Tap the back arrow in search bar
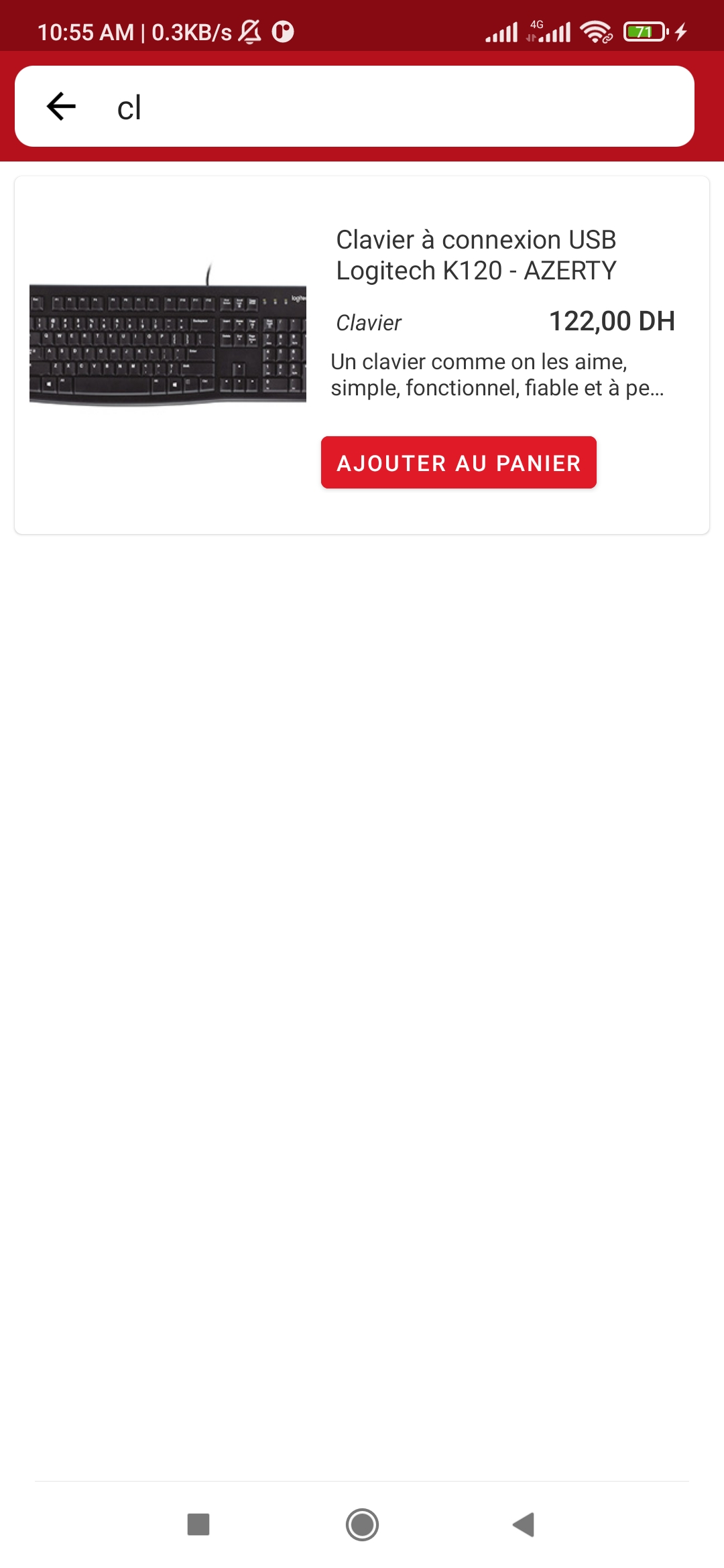Viewport: 724px width, 1568px height. coord(61,107)
